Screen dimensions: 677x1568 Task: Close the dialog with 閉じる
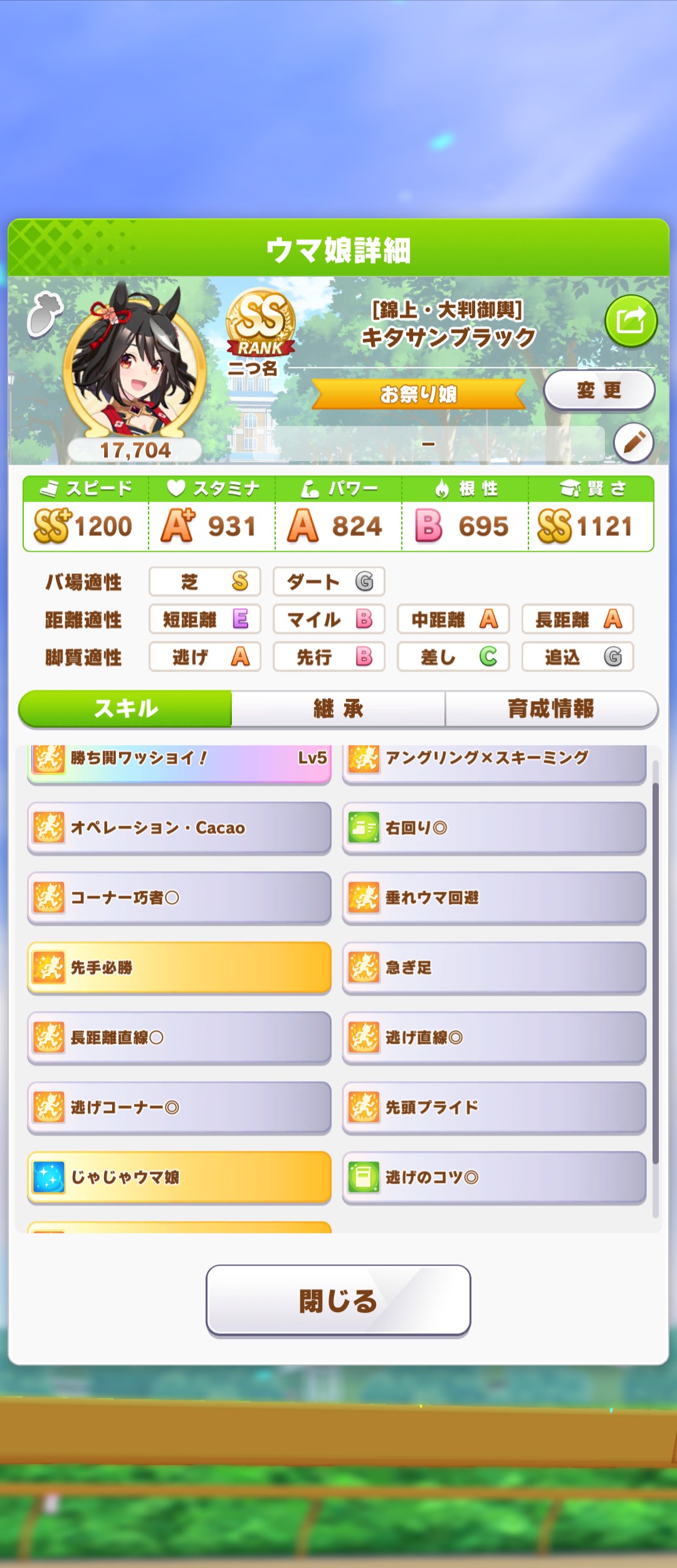click(338, 1300)
